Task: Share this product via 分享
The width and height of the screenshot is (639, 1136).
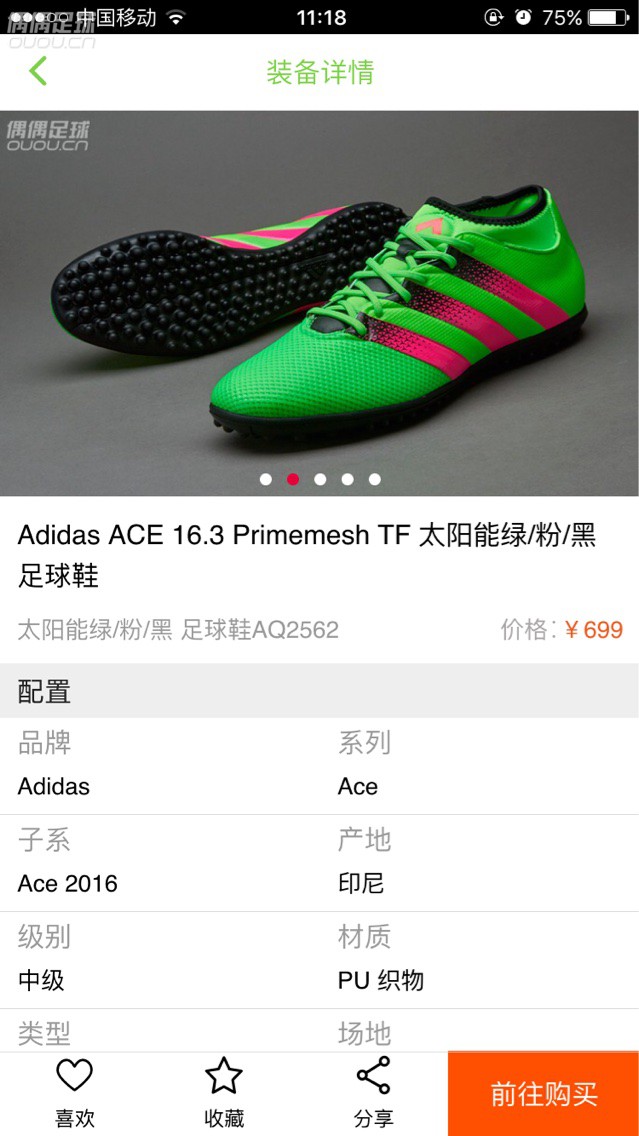Action: click(373, 1092)
